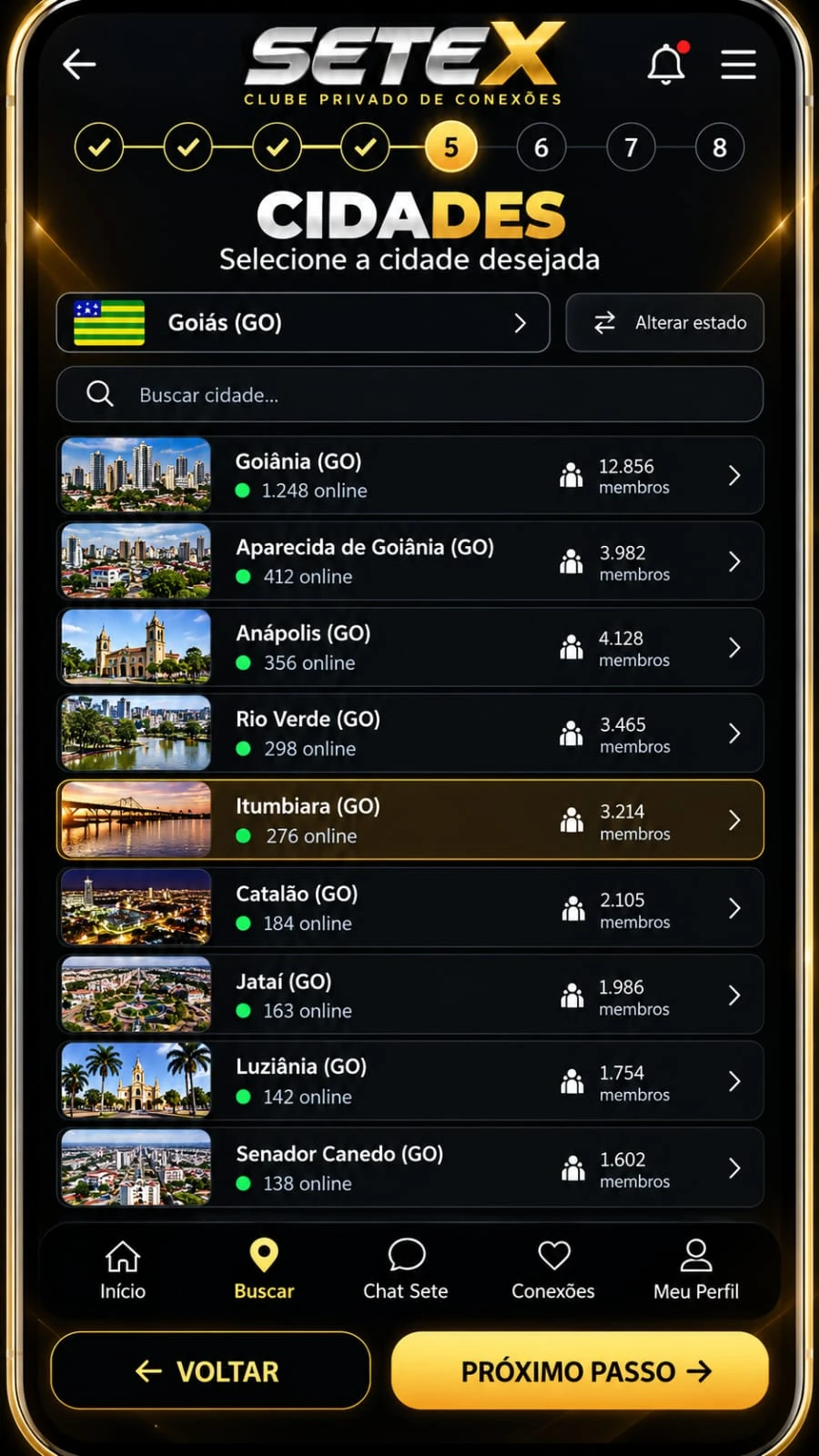The width and height of the screenshot is (819, 1456).
Task: Open Catalão (GO) city
Action: pyautogui.click(x=409, y=907)
